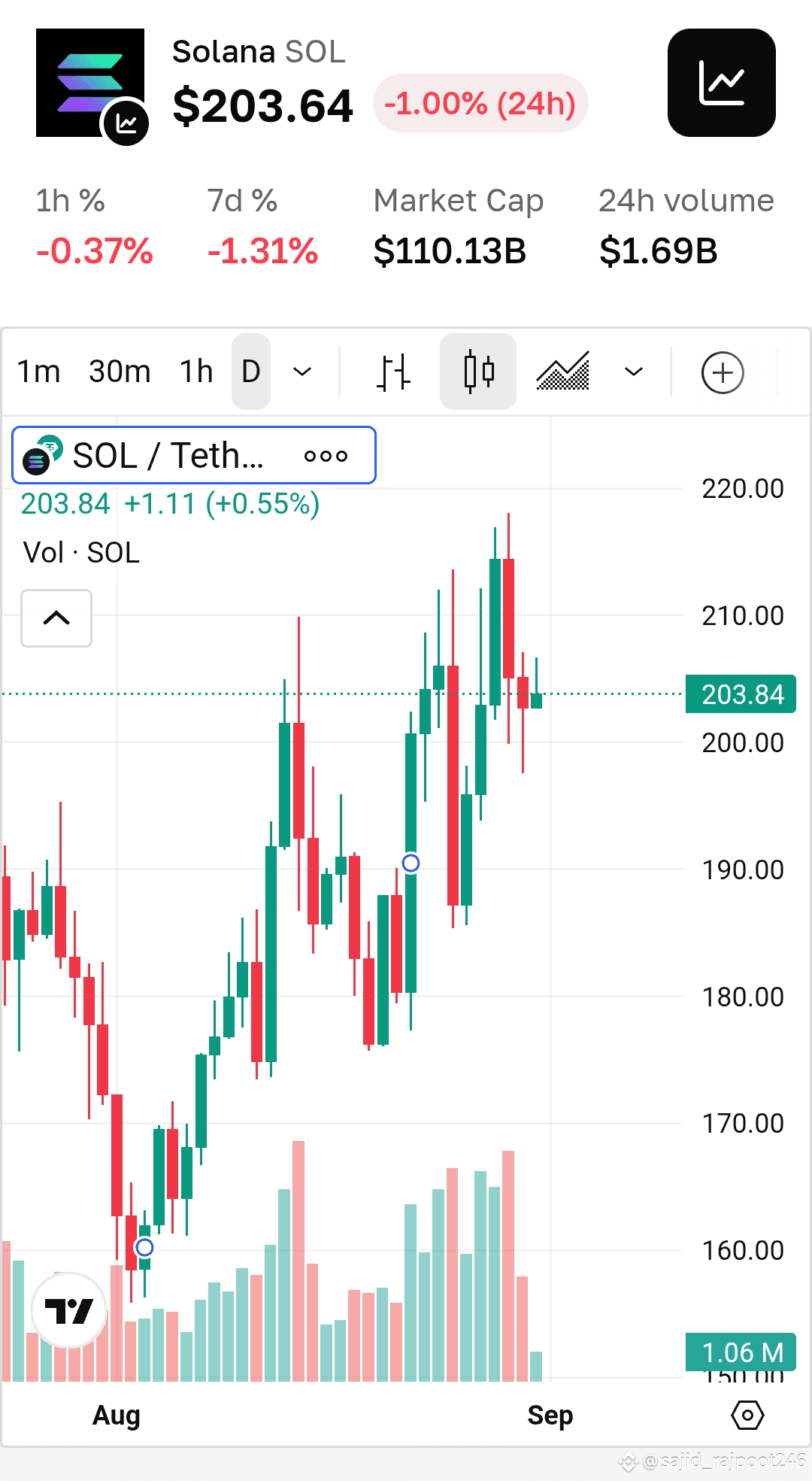
Task: Switch to bar chart style
Action: click(x=393, y=372)
